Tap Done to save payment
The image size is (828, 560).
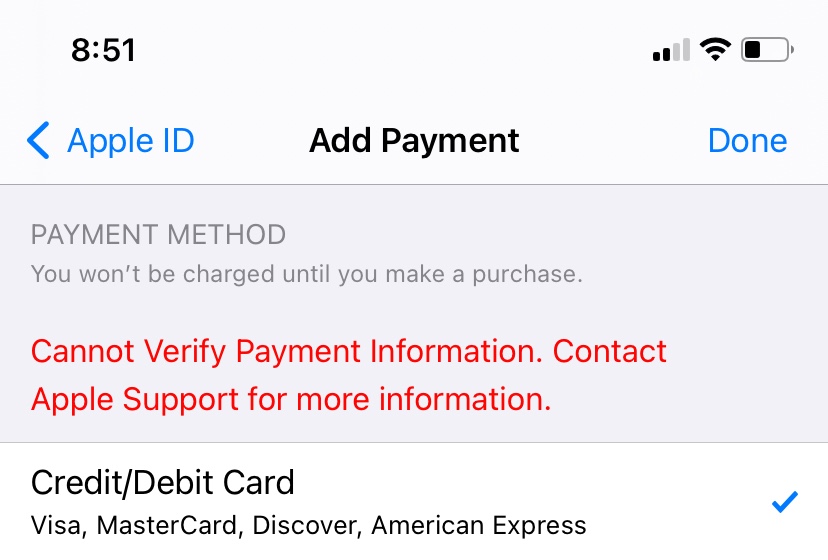point(747,141)
